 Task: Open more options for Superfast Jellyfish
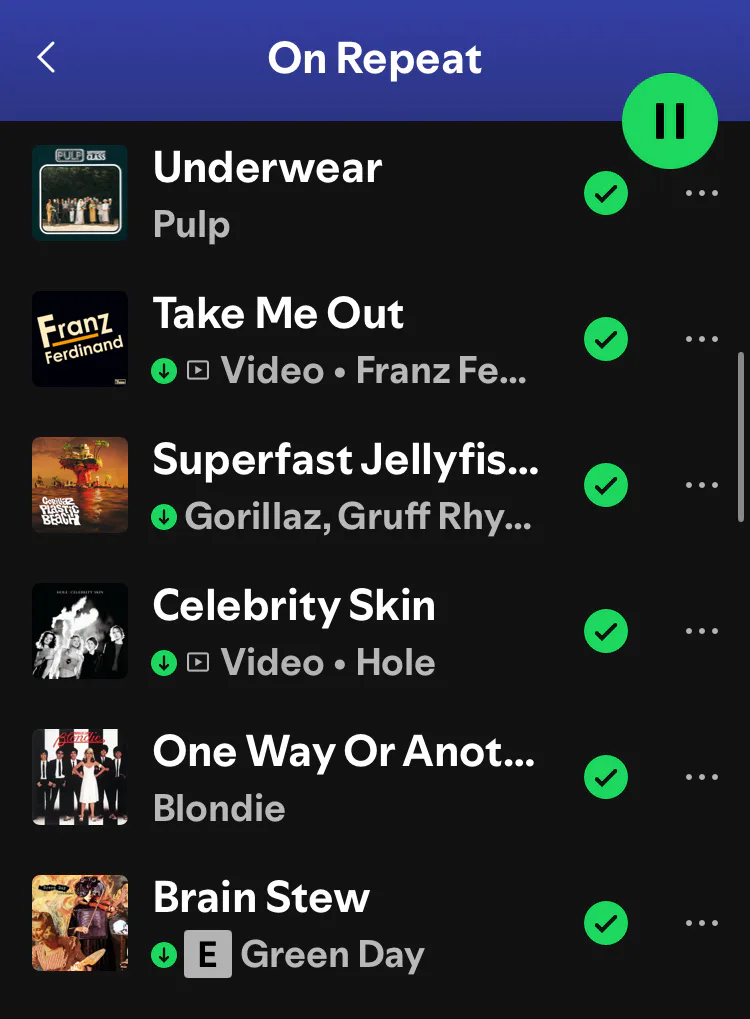[701, 486]
